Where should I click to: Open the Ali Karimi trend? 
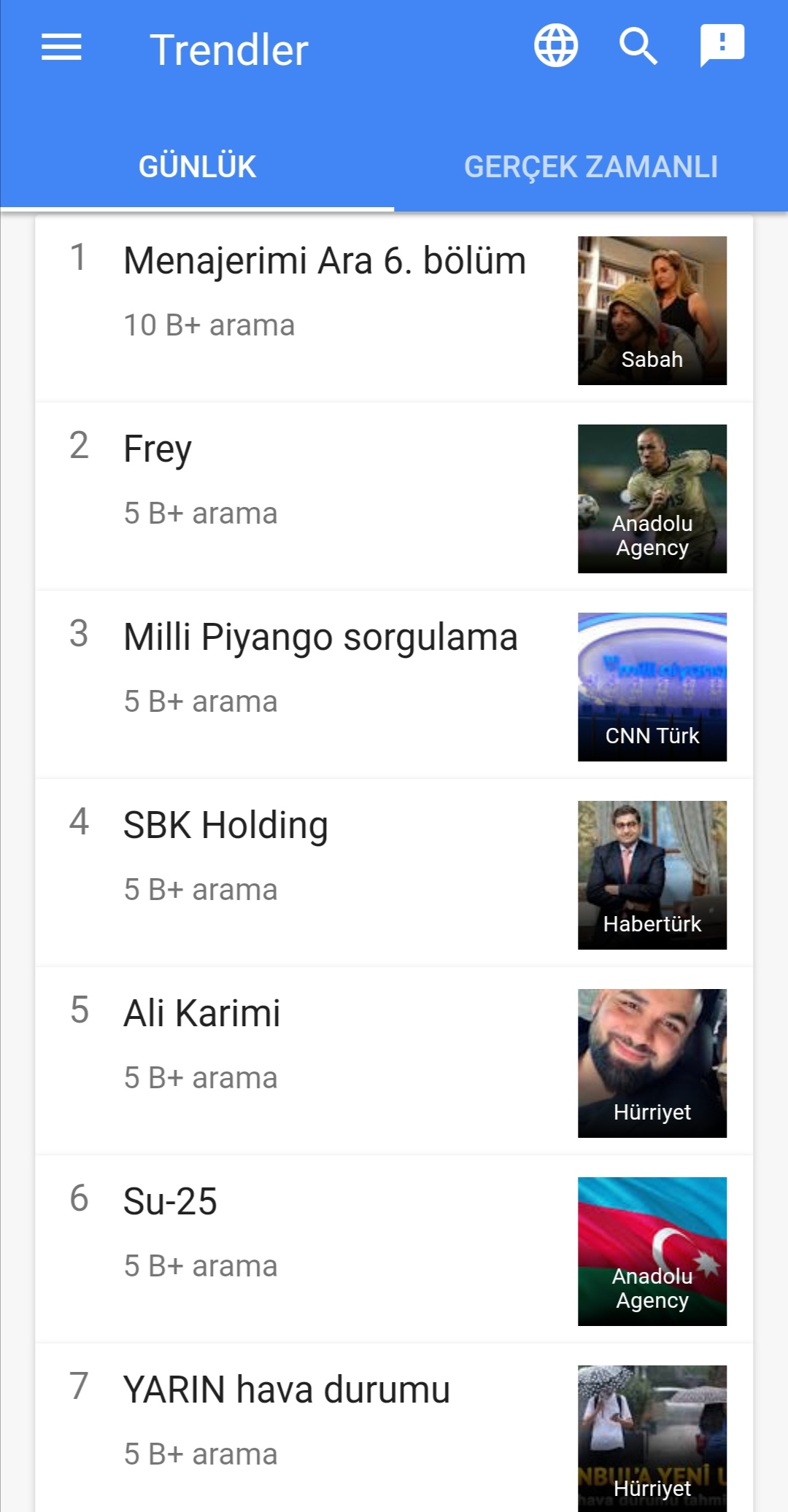click(x=201, y=1014)
